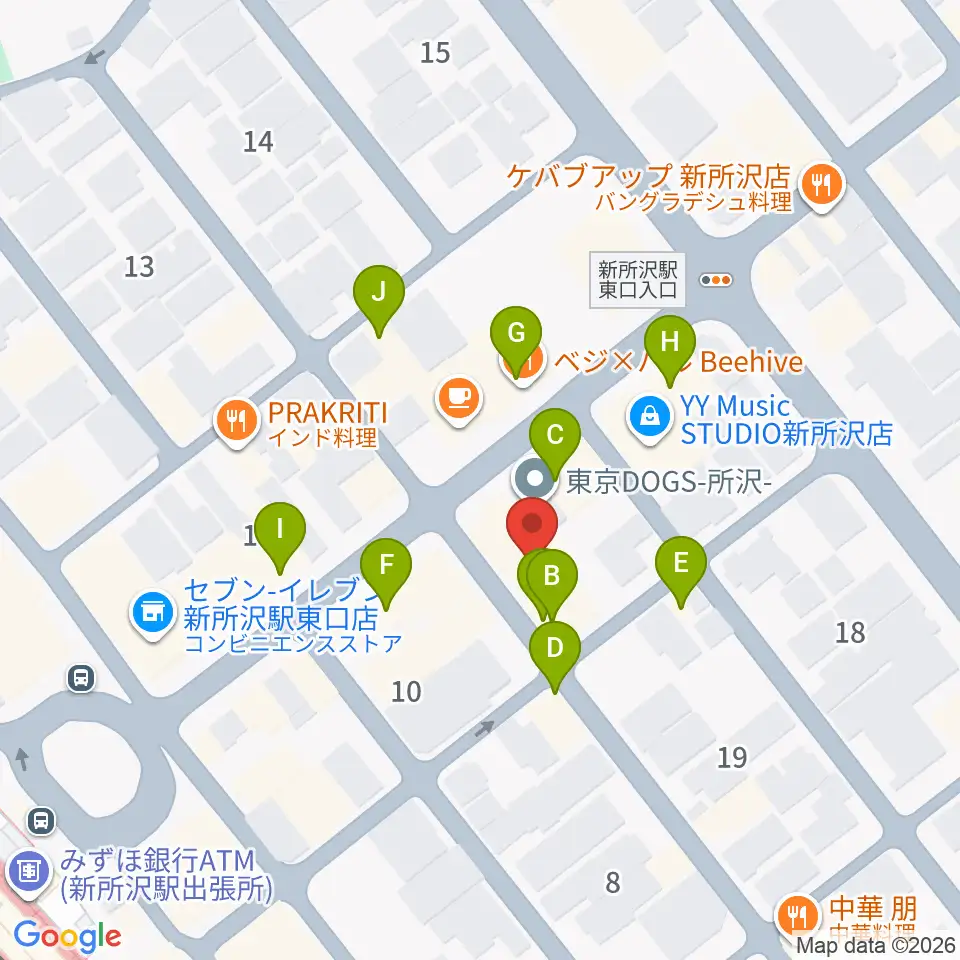Tap the orange cafe cup icon
Image resolution: width=960 pixels, height=960 pixels.
click(459, 401)
